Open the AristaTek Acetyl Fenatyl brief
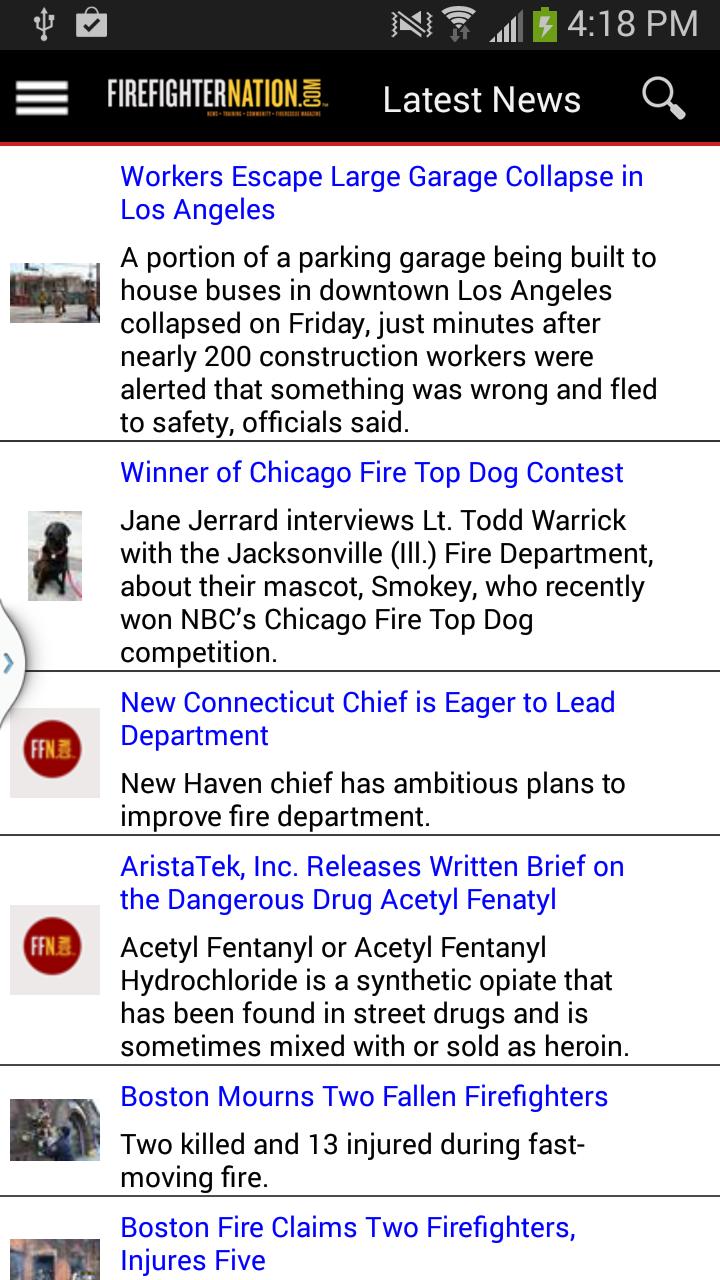Screen dimensions: 720x1280 (x=372, y=883)
